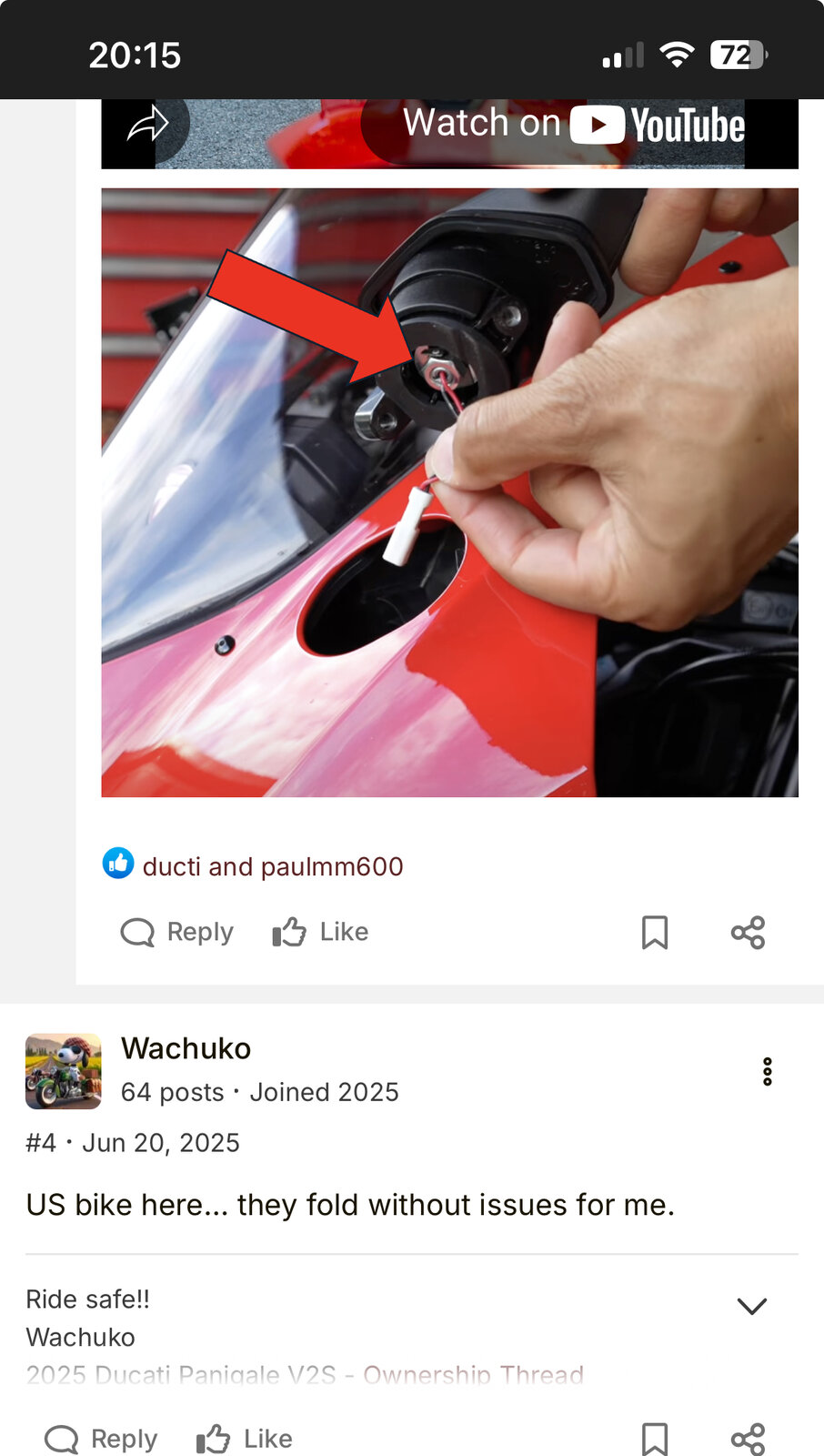Expand Wachuko's signature
Image resolution: width=824 pixels, height=1456 pixels.
[x=751, y=1307]
